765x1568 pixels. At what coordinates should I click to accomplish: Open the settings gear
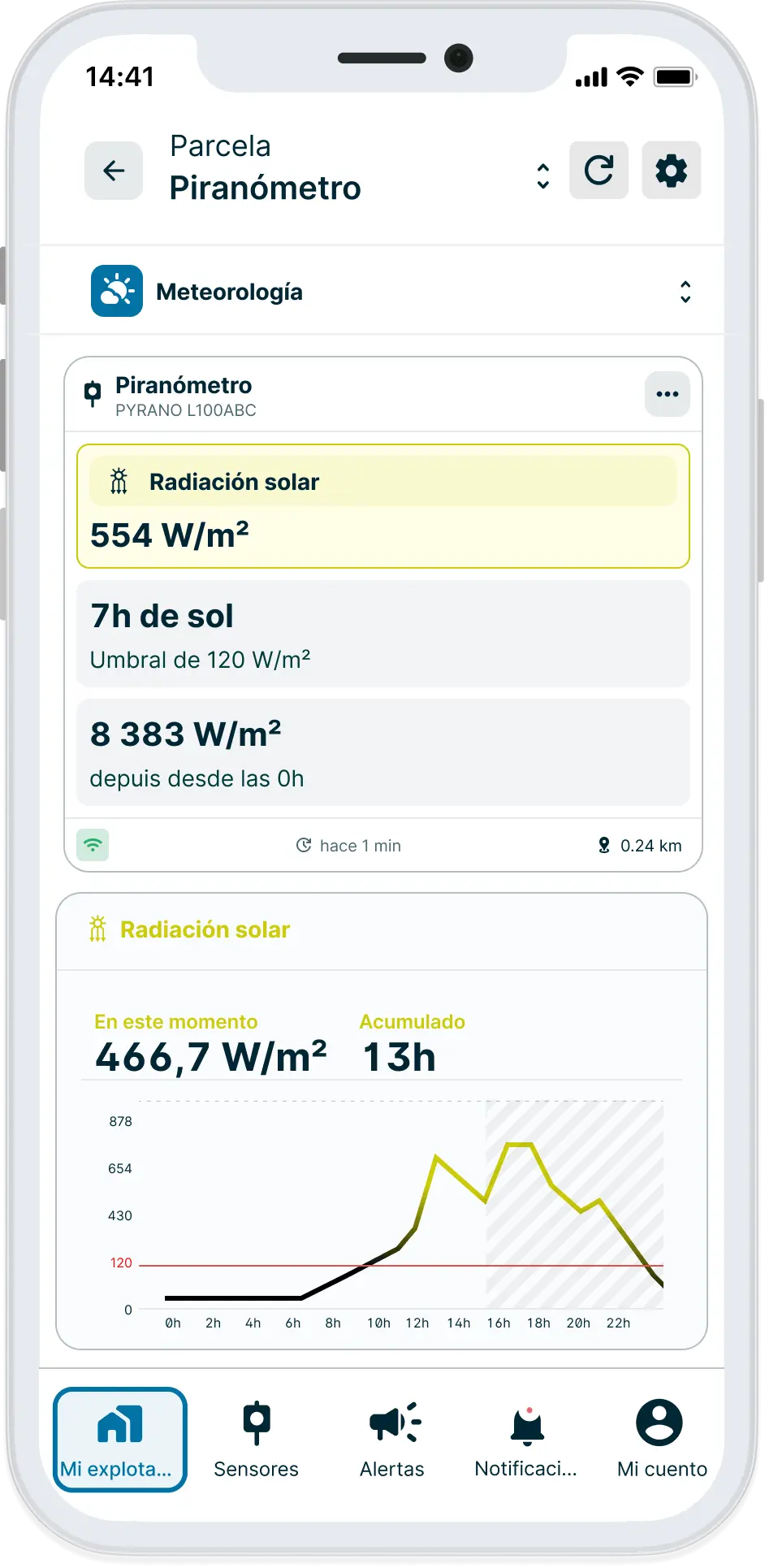tap(671, 171)
